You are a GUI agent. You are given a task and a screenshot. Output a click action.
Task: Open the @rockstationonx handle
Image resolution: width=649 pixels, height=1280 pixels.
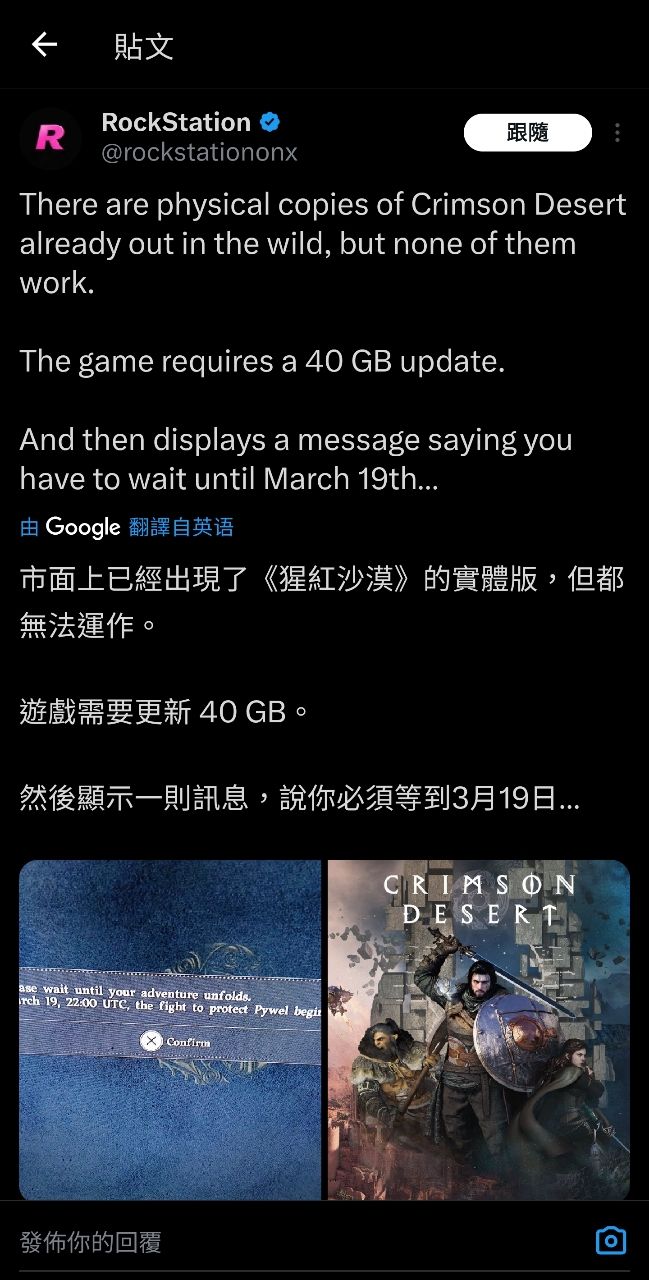[x=200, y=153]
